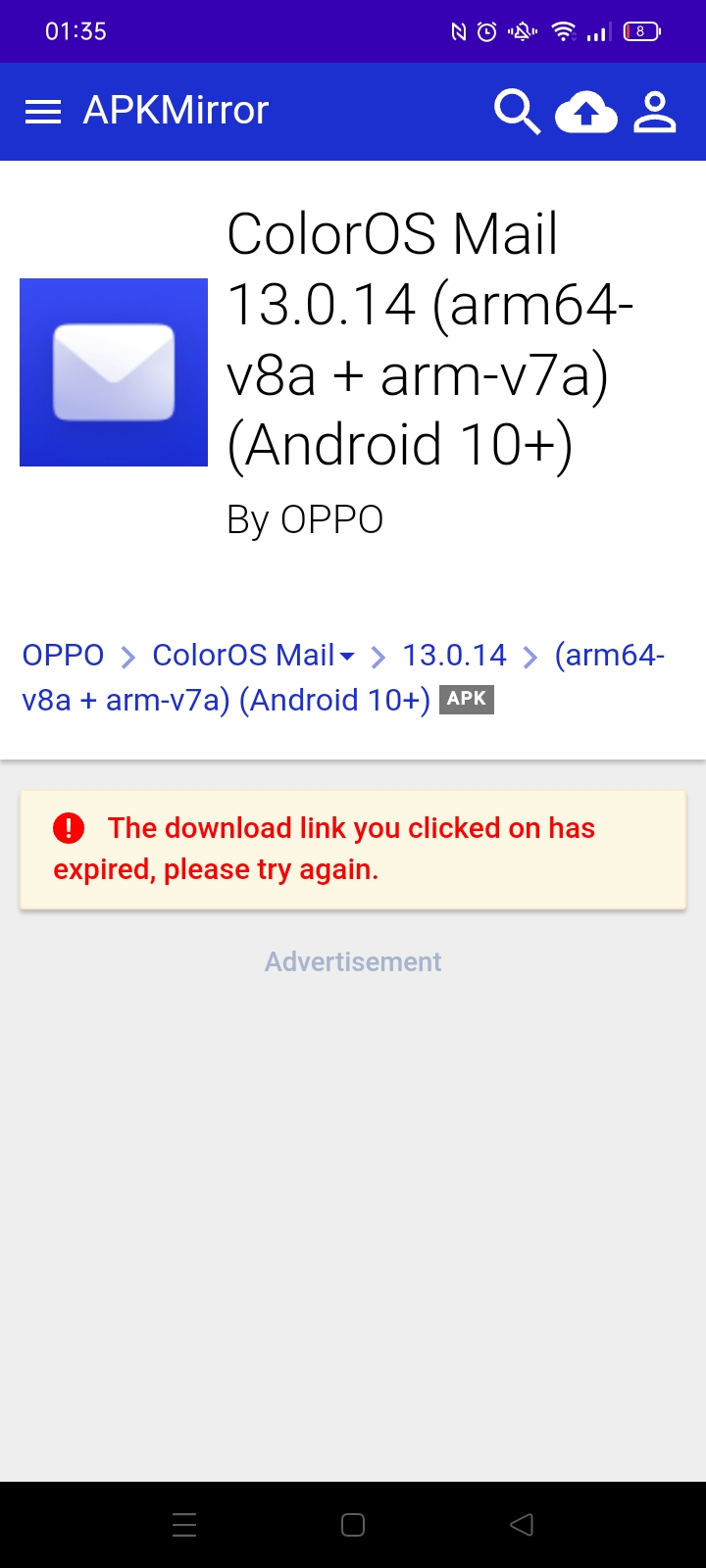706x1568 pixels.
Task: Open the OPPO breadcrumb link
Action: (x=63, y=655)
